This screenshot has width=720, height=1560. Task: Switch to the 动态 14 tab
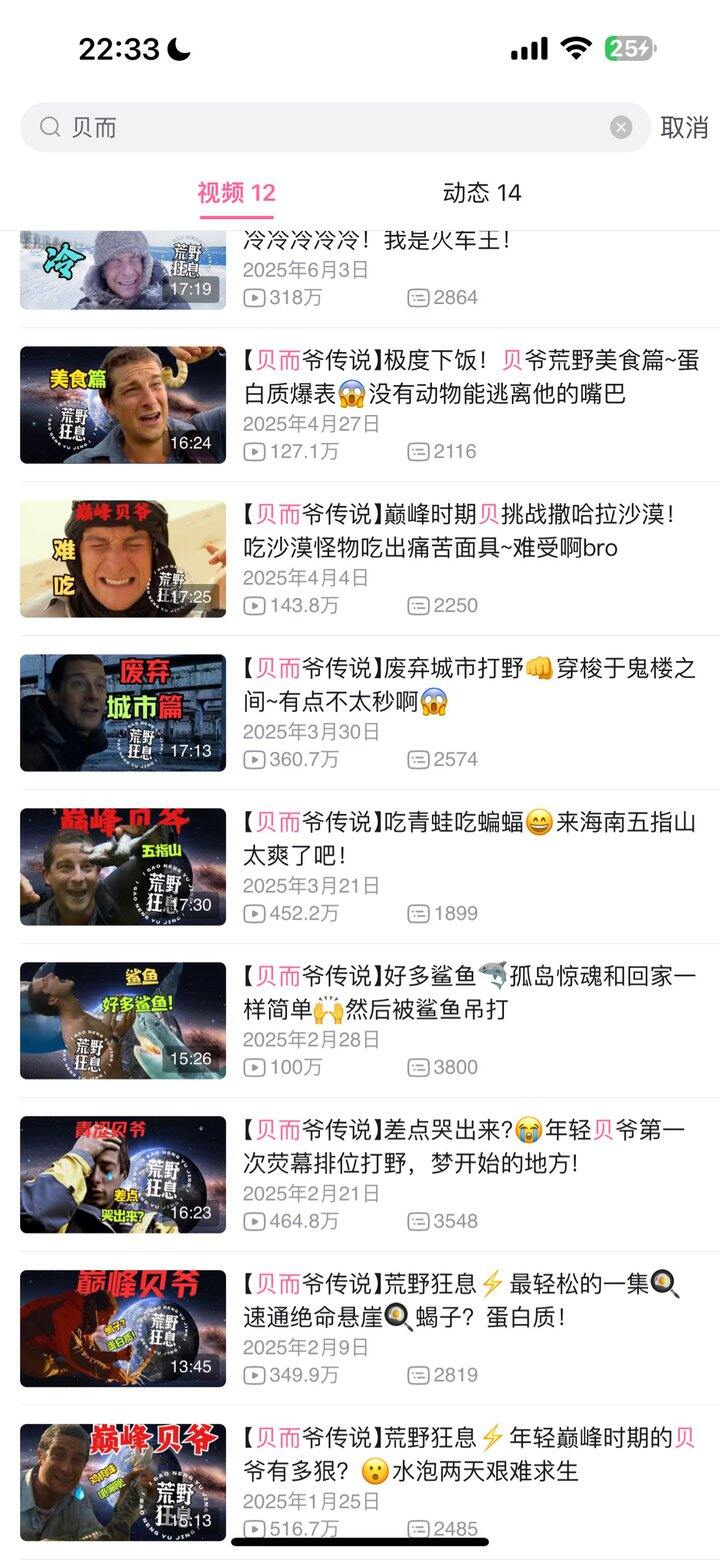tap(482, 192)
